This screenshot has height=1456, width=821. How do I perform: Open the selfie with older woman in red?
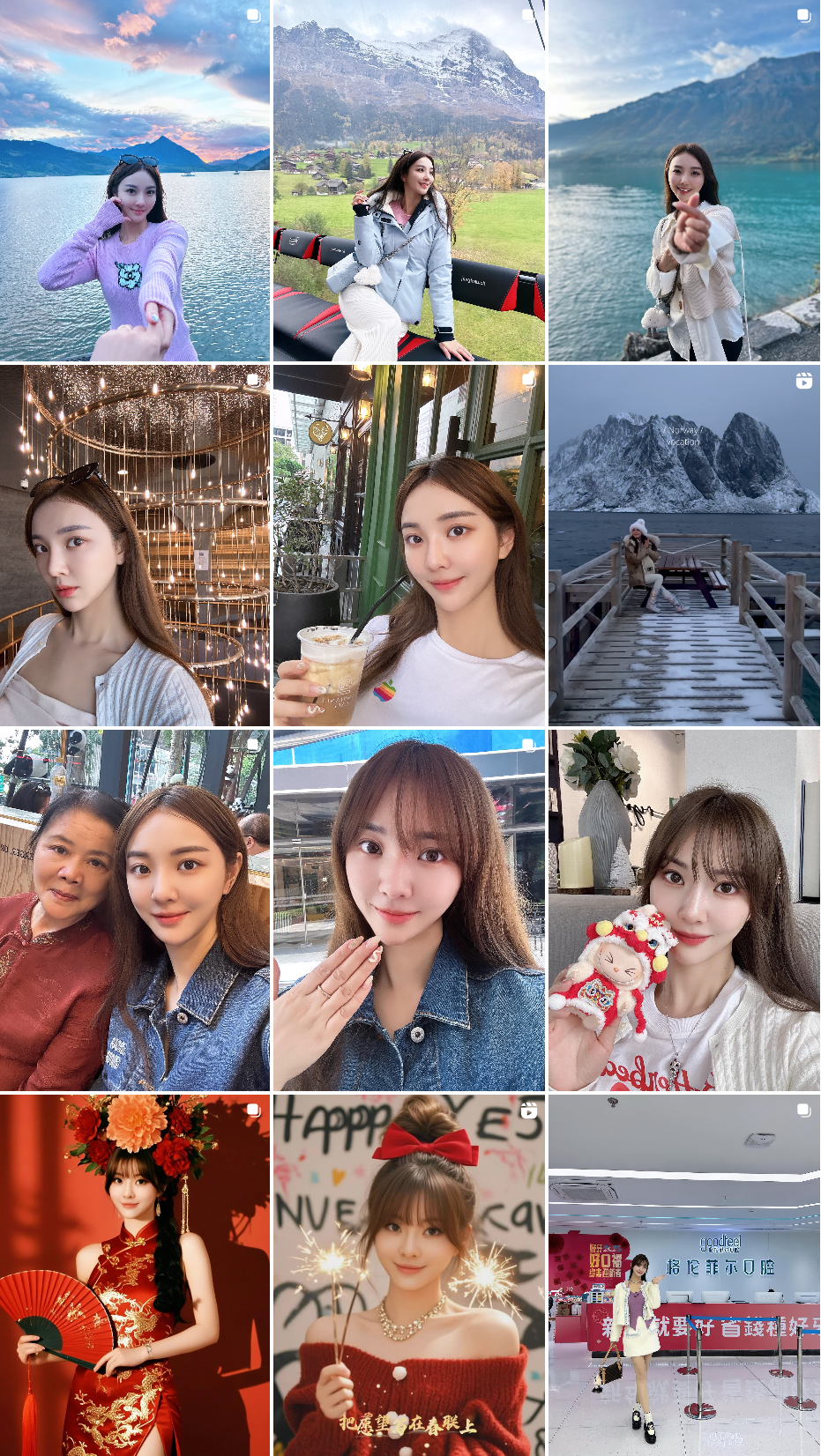point(135,910)
